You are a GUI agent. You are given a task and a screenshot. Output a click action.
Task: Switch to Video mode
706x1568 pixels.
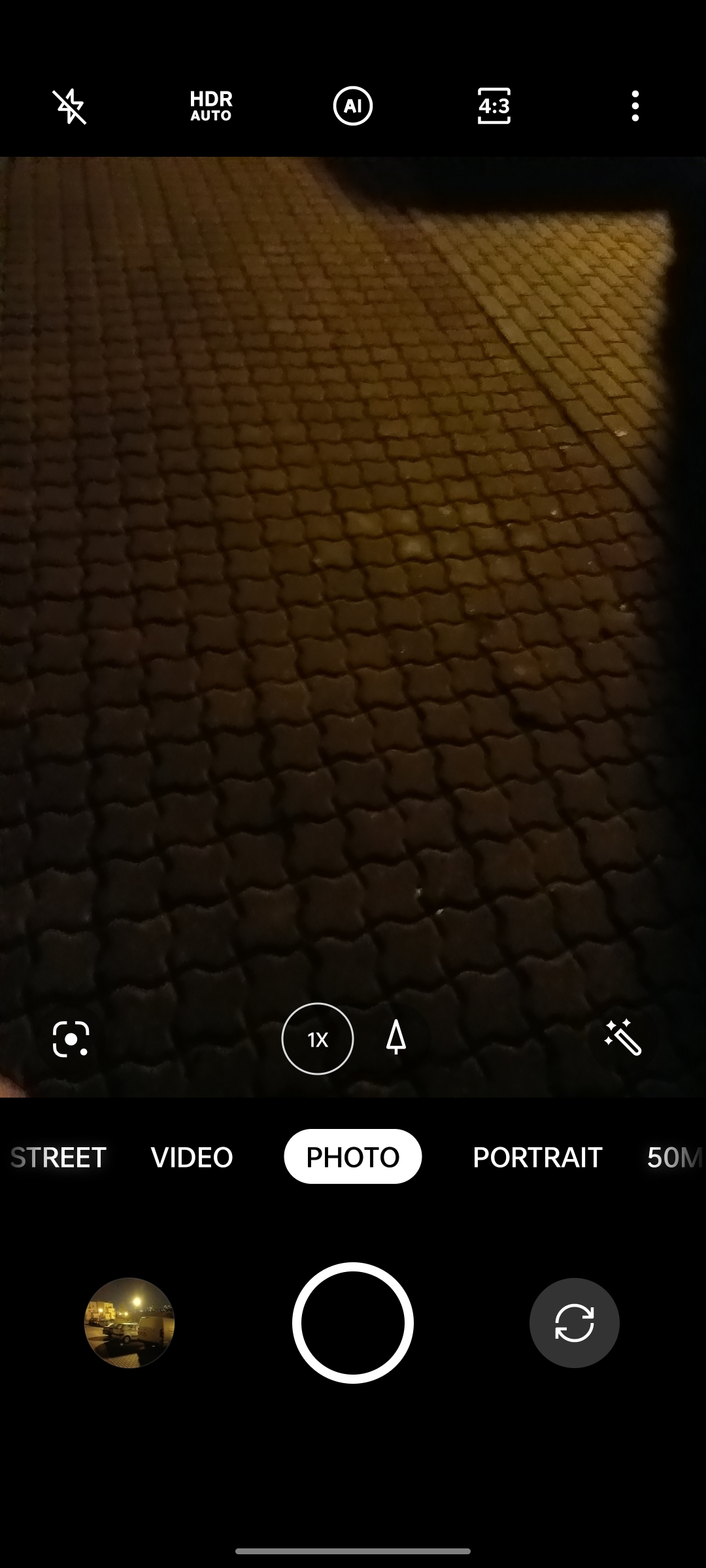(192, 1157)
